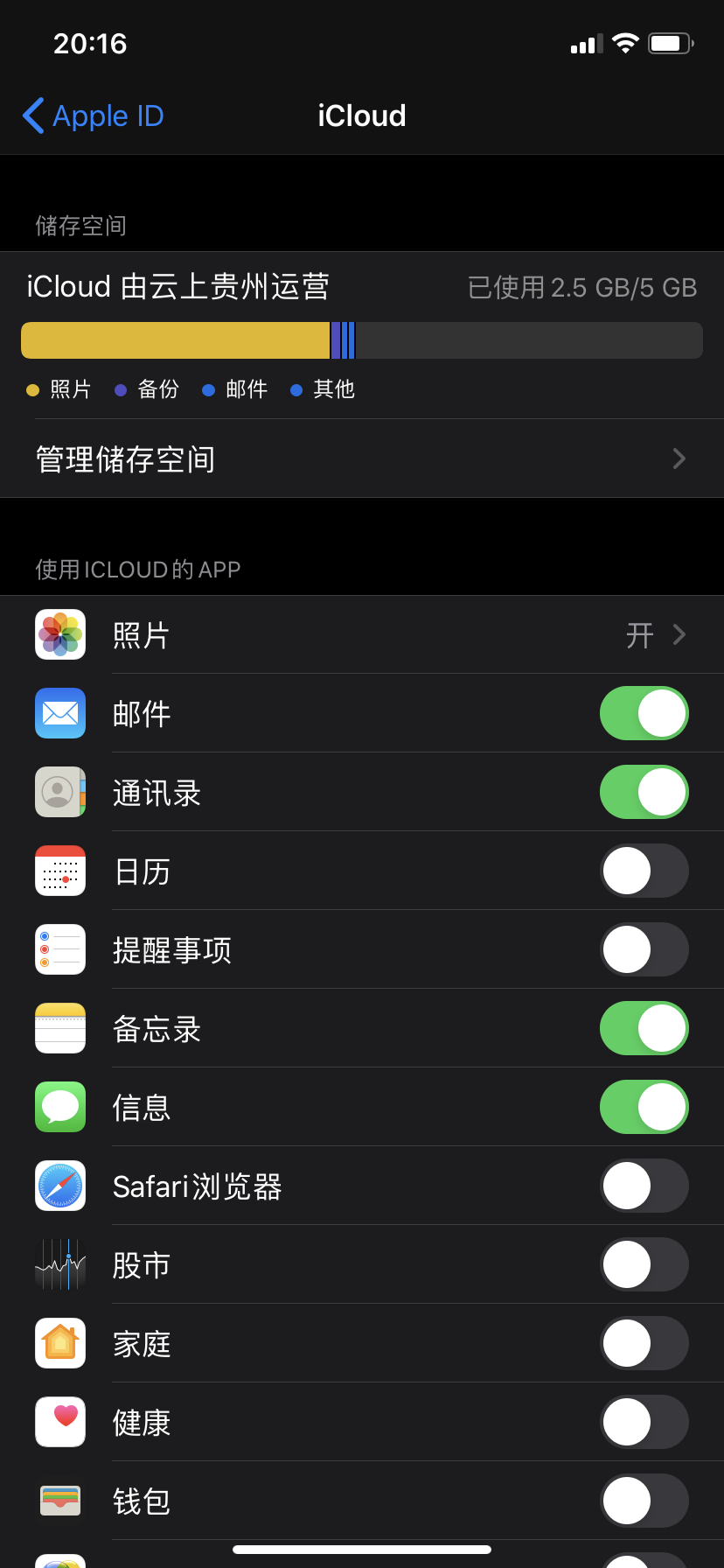
Task: Turn off 邮件 (Mail) iCloud sync
Action: tap(644, 714)
